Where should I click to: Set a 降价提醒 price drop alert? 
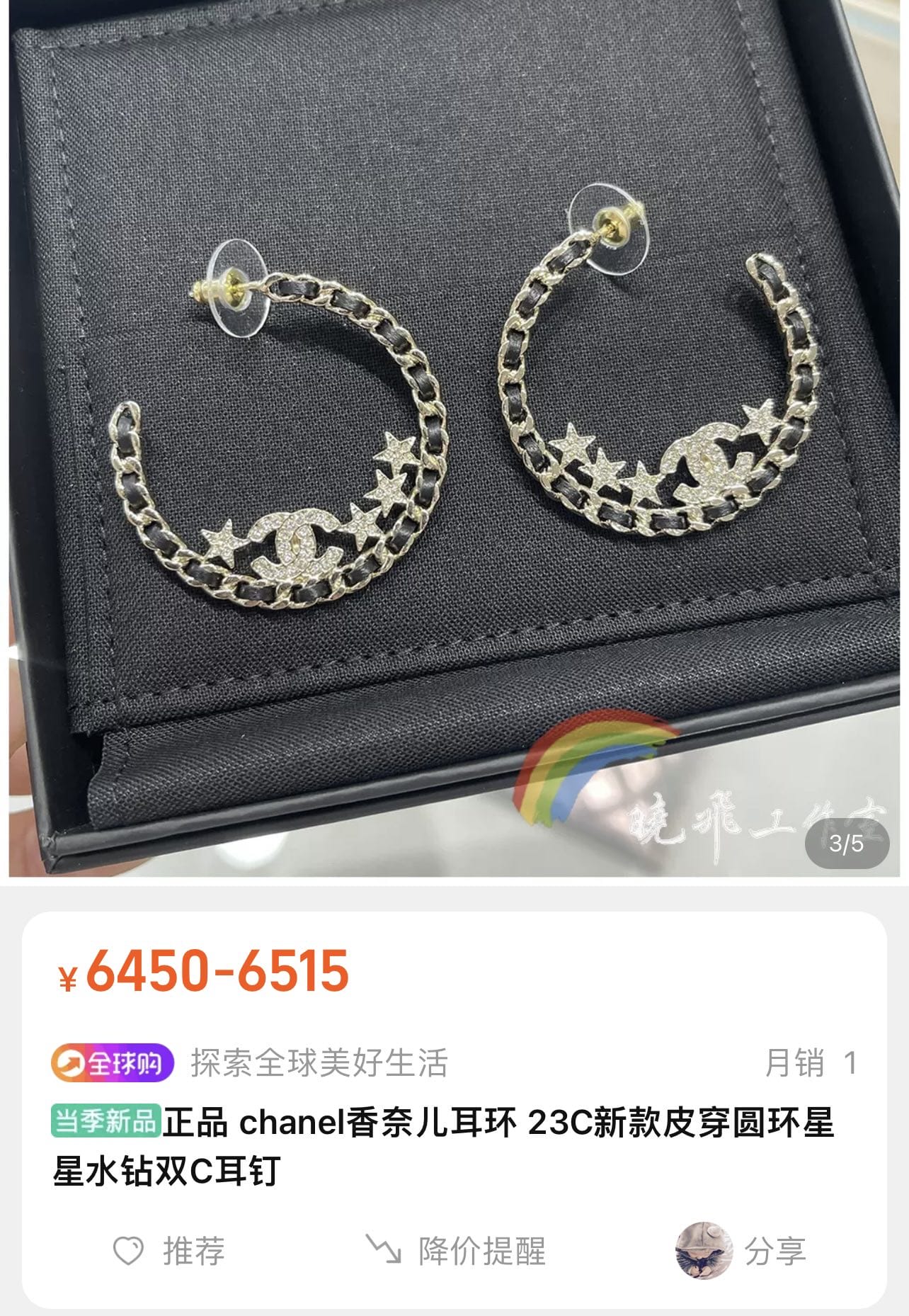457,1251
